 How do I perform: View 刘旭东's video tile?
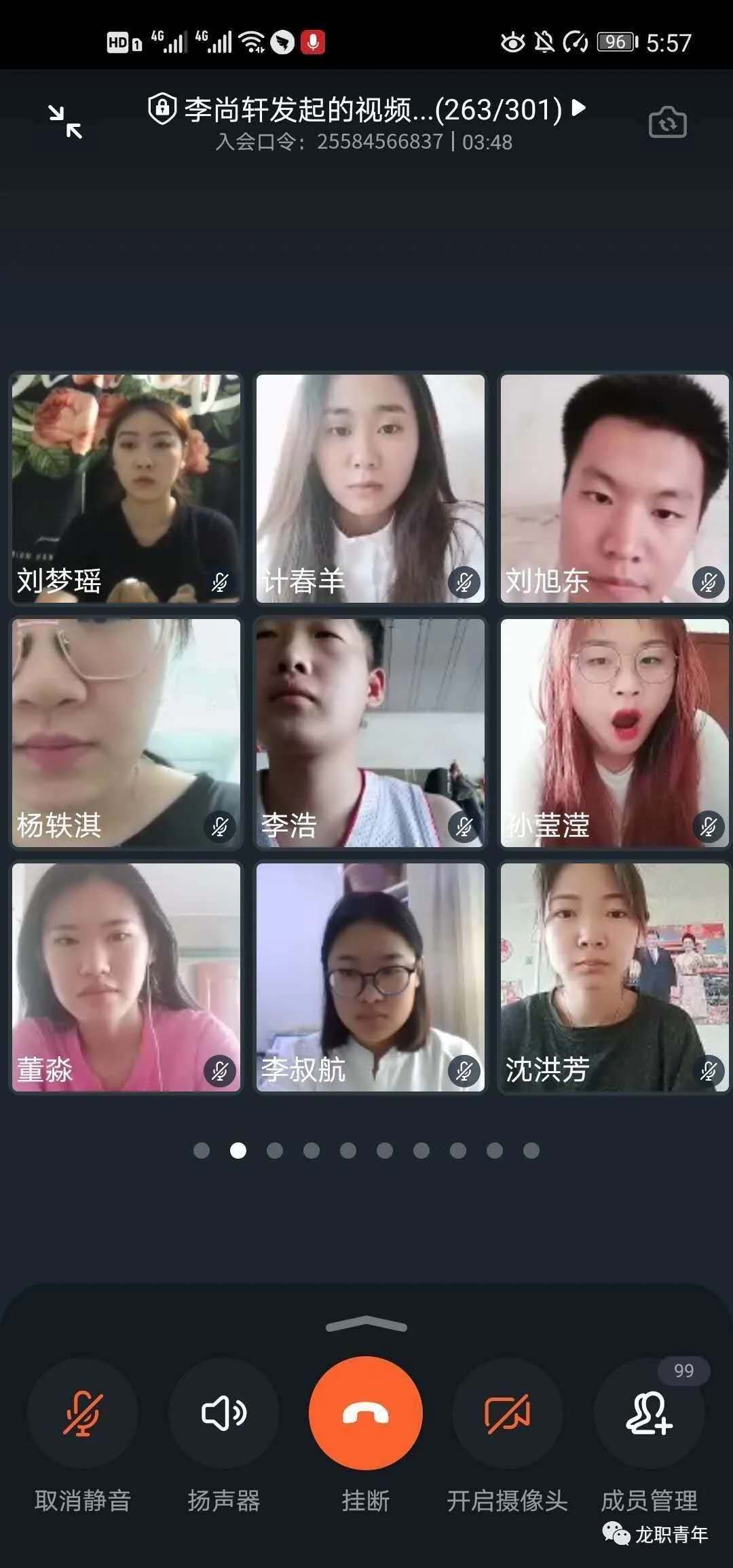click(614, 489)
